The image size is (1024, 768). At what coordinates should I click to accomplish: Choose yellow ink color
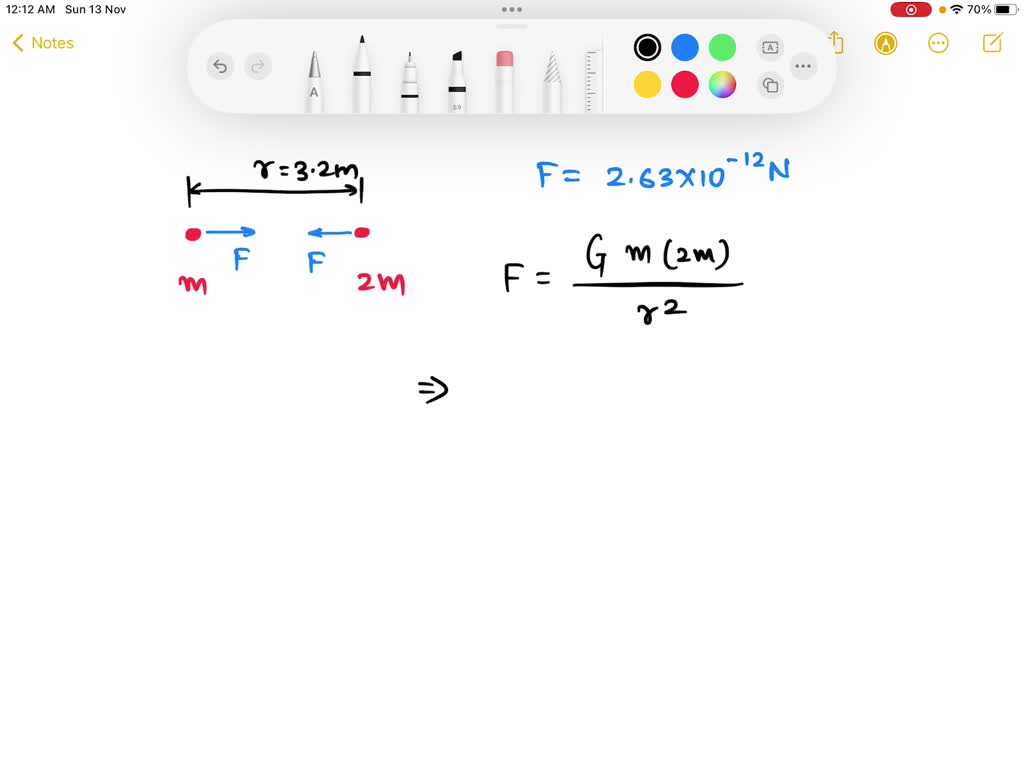click(x=647, y=85)
